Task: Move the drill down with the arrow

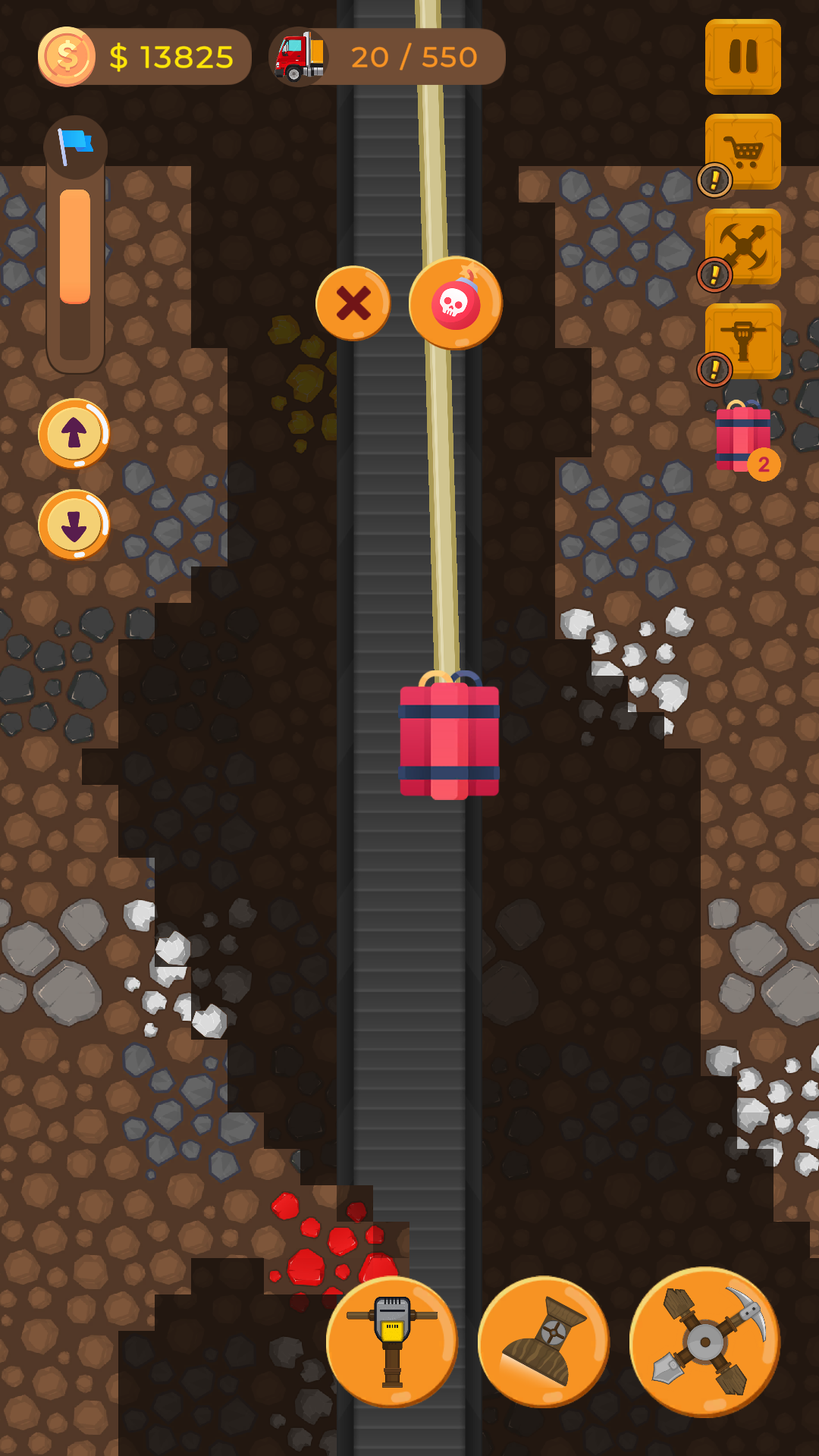Action: tap(74, 525)
